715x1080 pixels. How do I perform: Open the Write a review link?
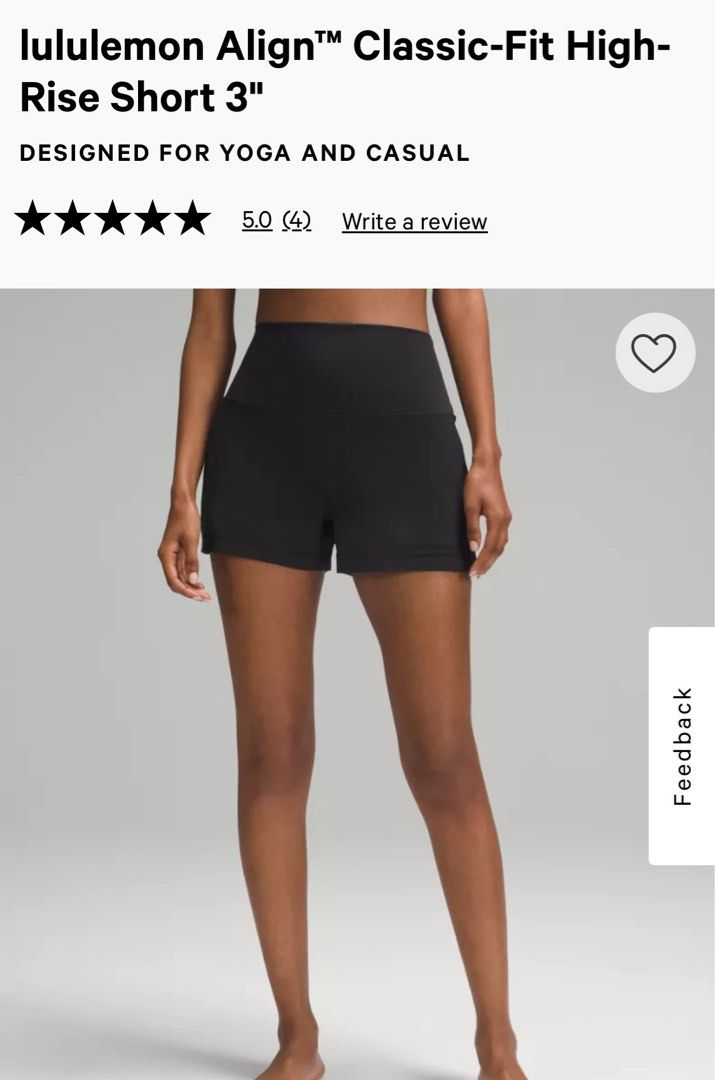(414, 221)
